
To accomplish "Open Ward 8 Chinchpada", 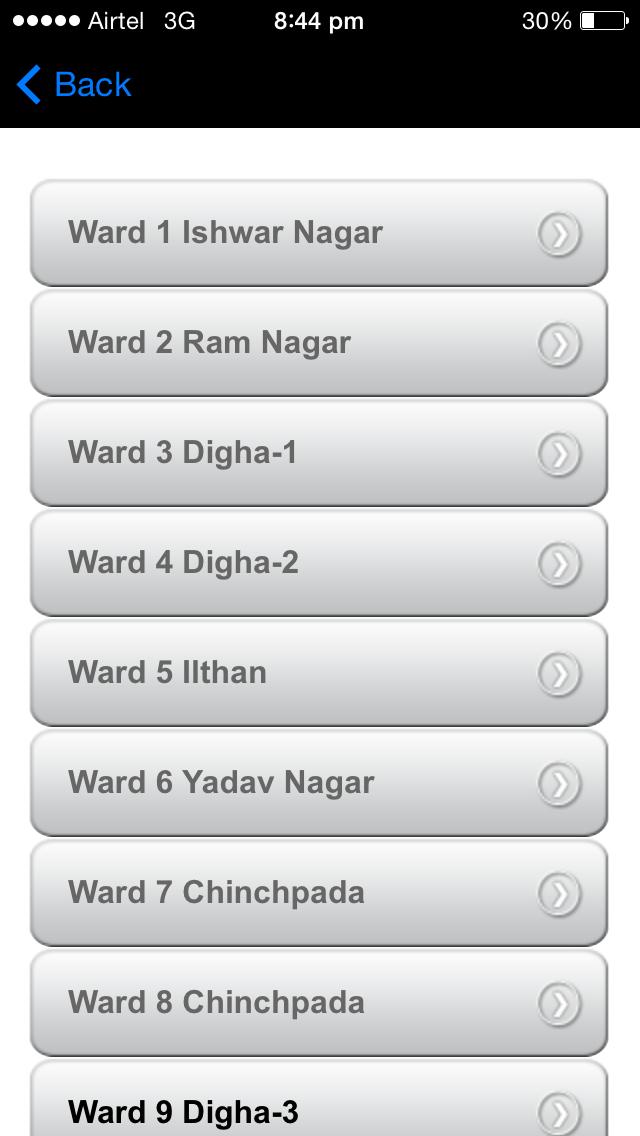I will [318, 1003].
